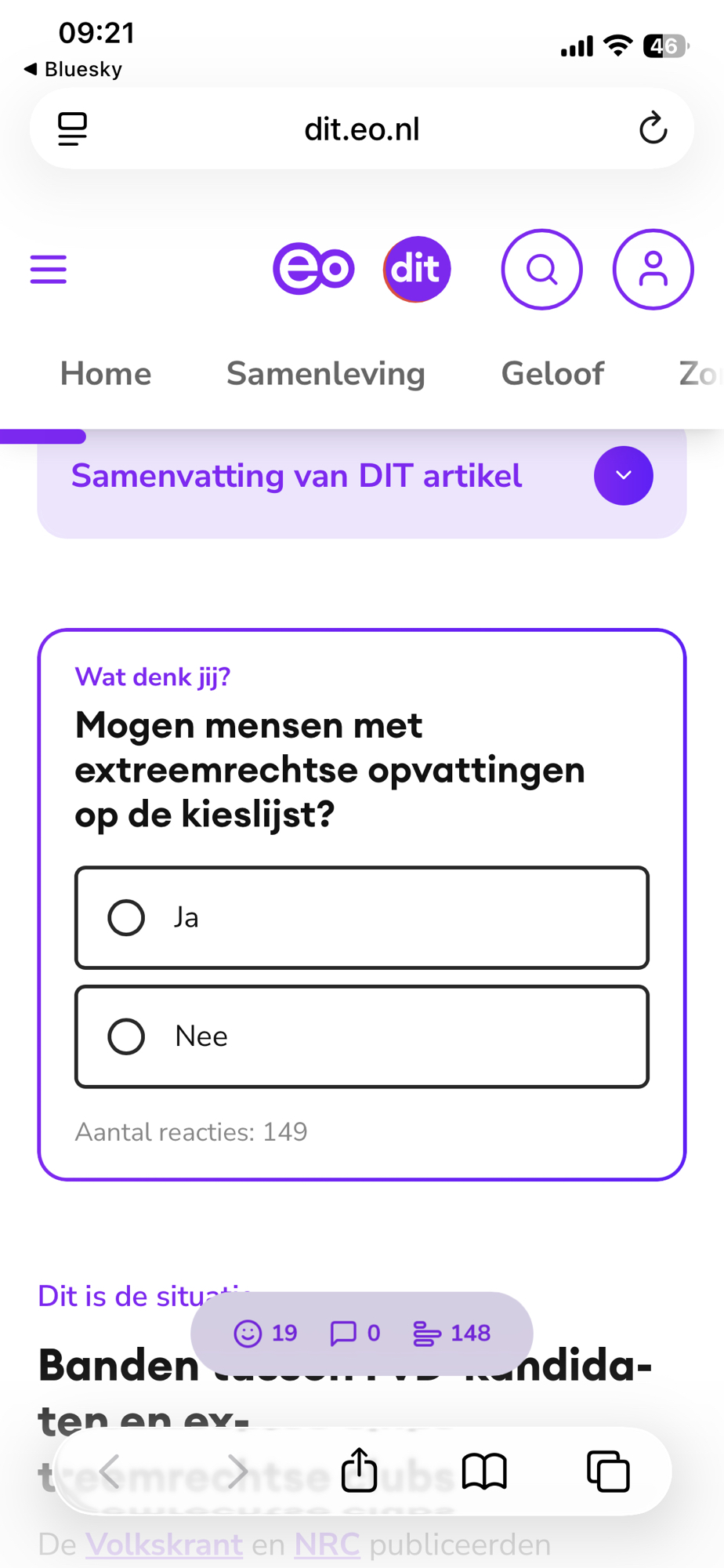Viewport: 724px width, 1568px height.
Task: Return to Bluesky app
Action: pyautogui.click(x=74, y=69)
